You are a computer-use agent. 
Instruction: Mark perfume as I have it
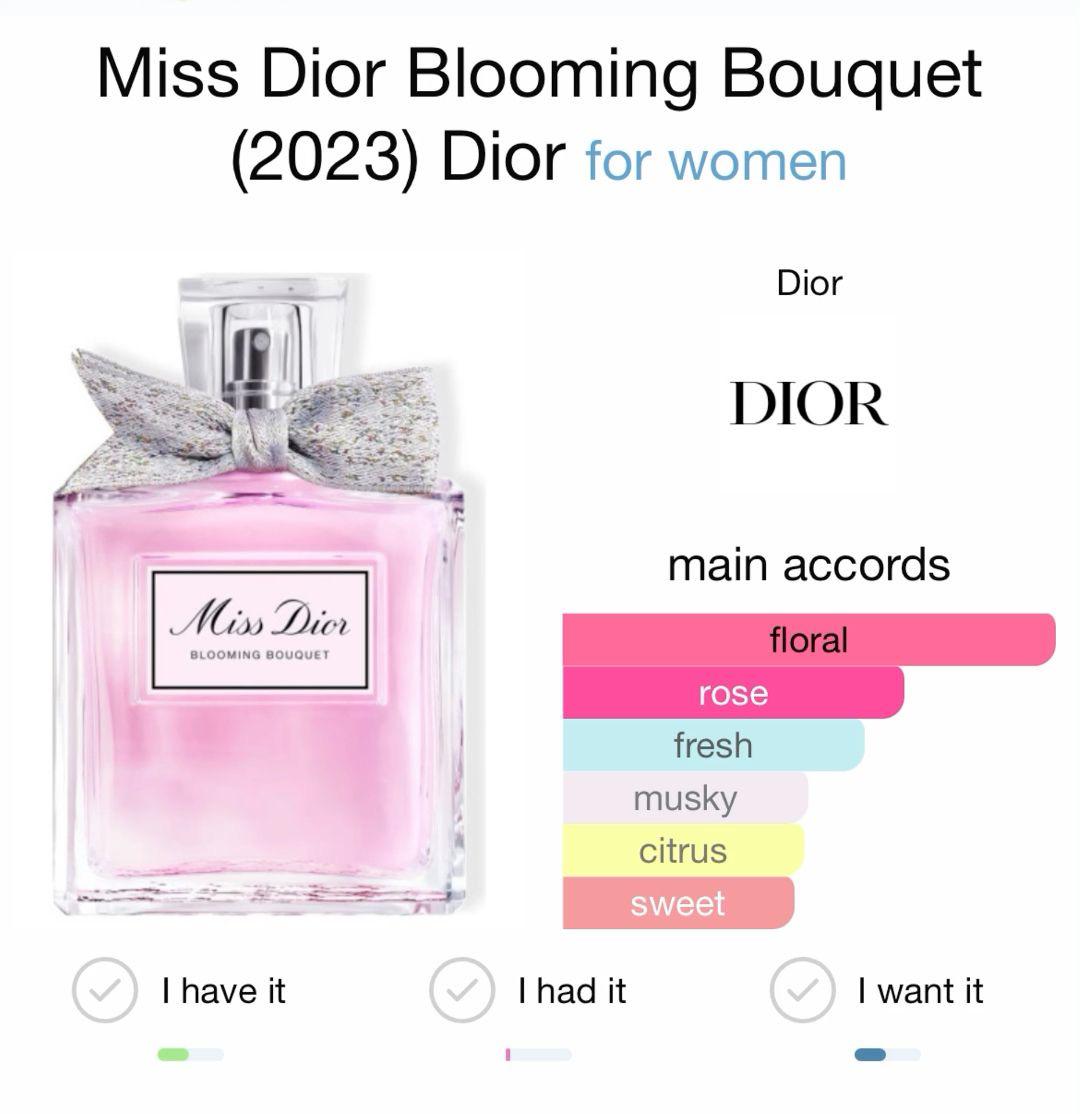[104, 990]
